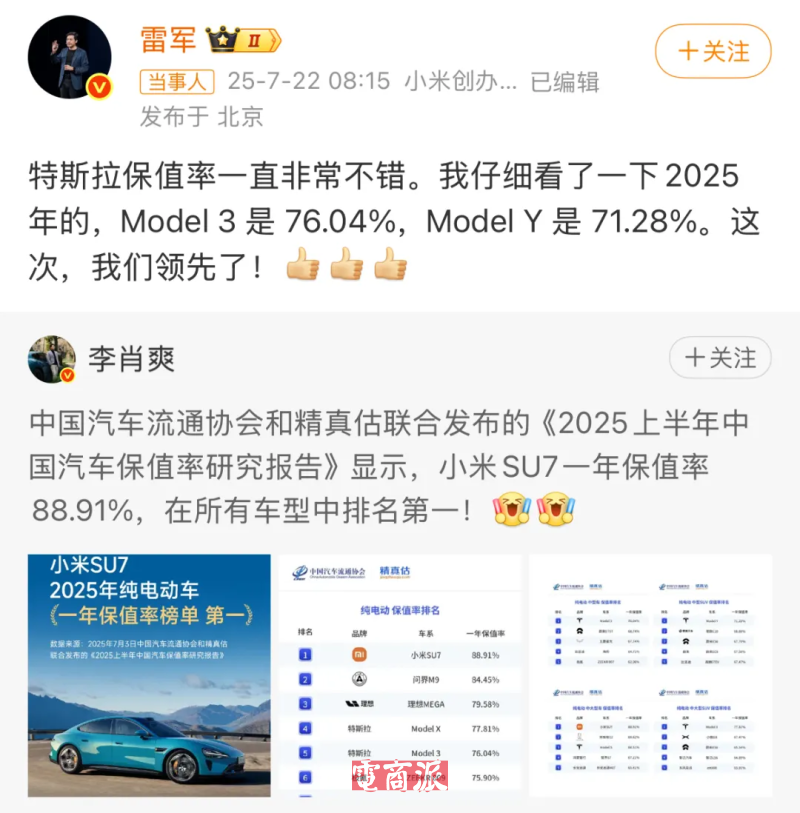
Task: Open the 小米SU7 car poster image
Action: click(149, 675)
